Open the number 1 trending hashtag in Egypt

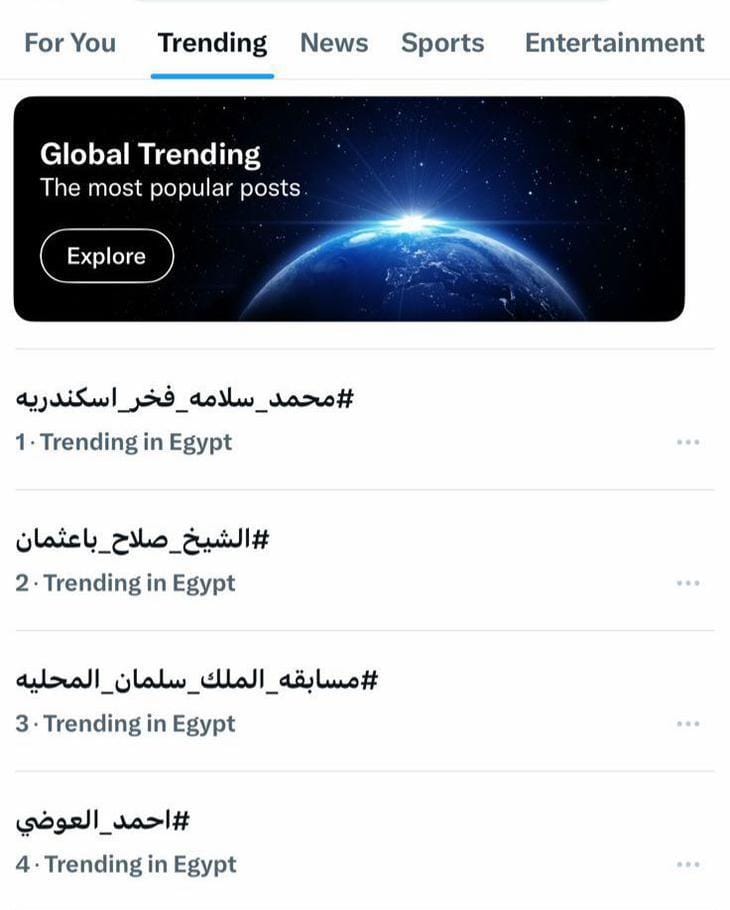[185, 400]
